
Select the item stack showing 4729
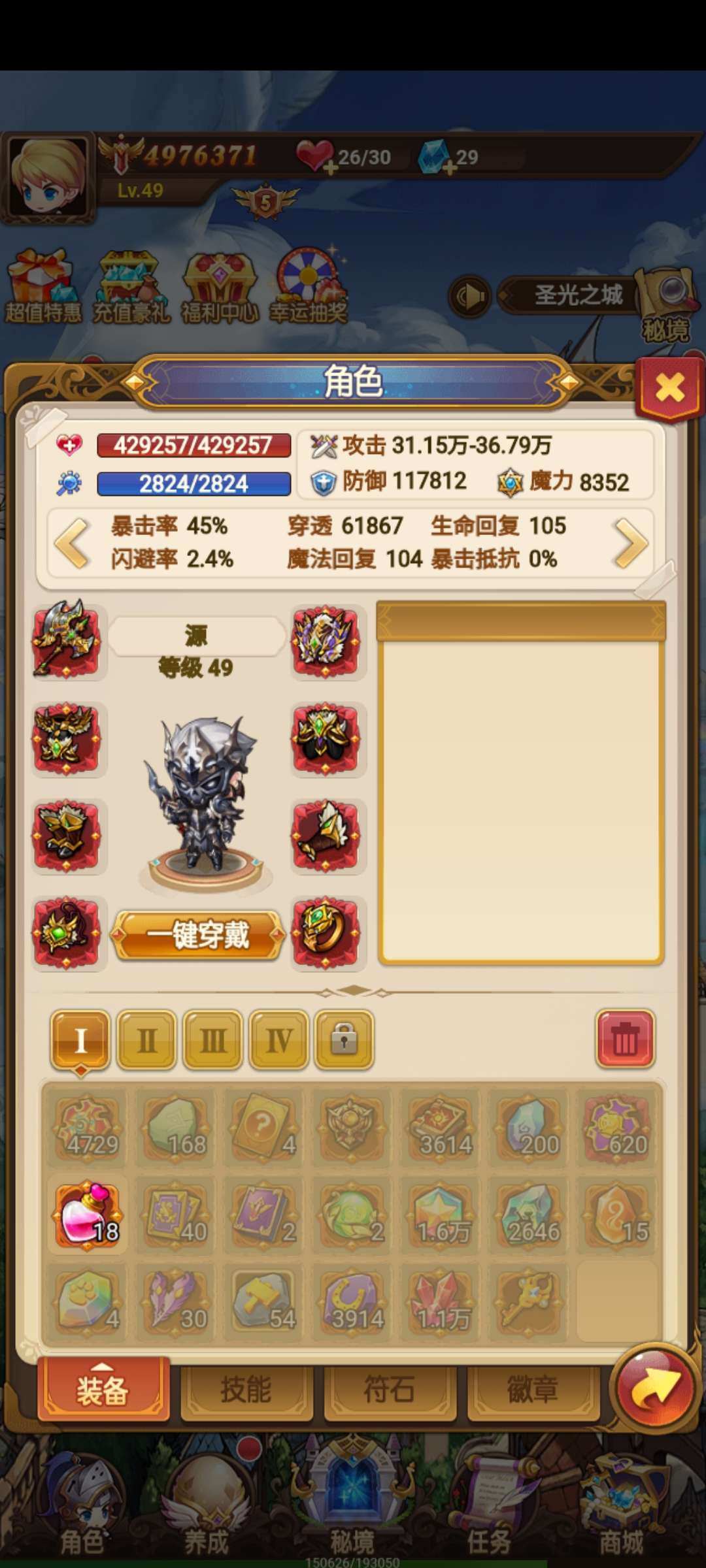(88, 1128)
